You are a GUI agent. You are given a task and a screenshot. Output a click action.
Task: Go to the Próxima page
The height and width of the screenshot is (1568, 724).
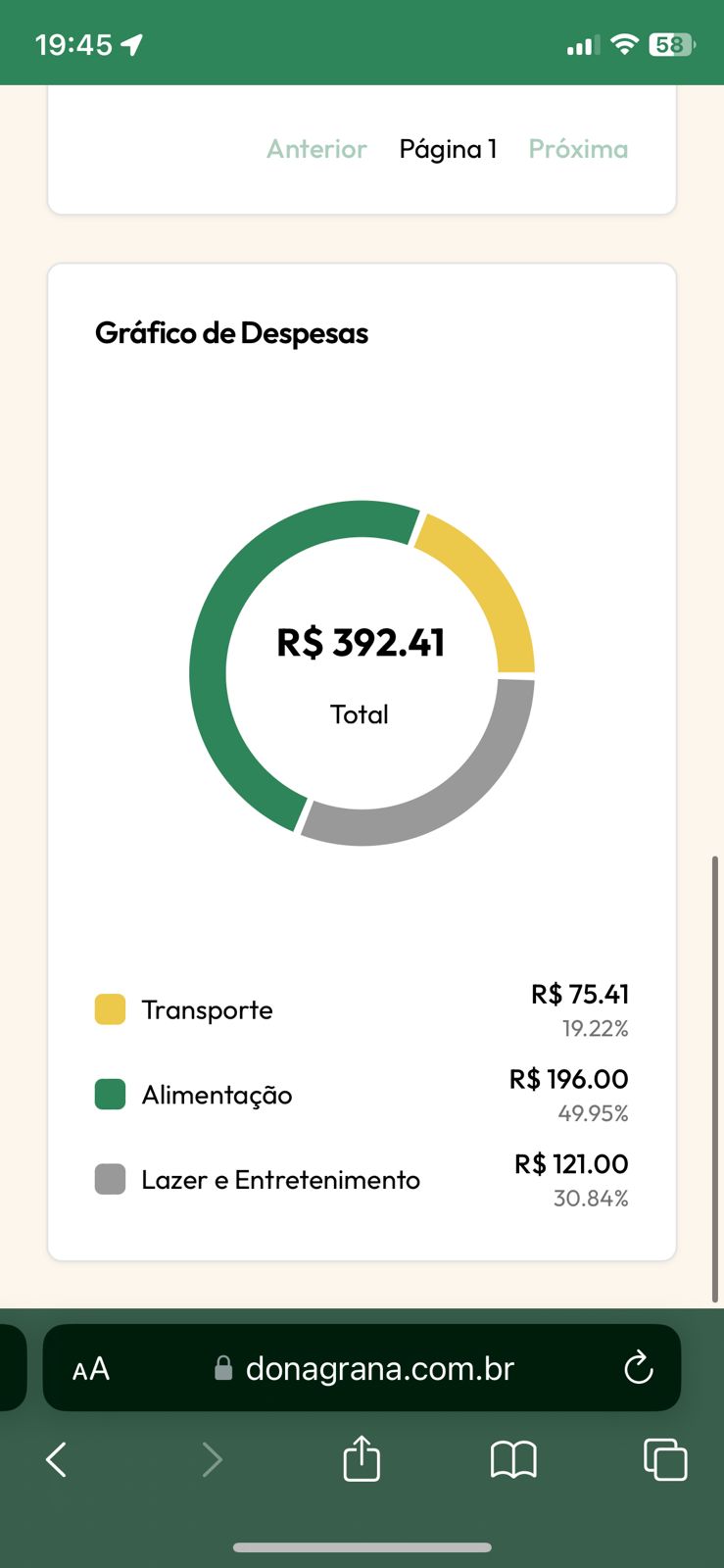578,149
